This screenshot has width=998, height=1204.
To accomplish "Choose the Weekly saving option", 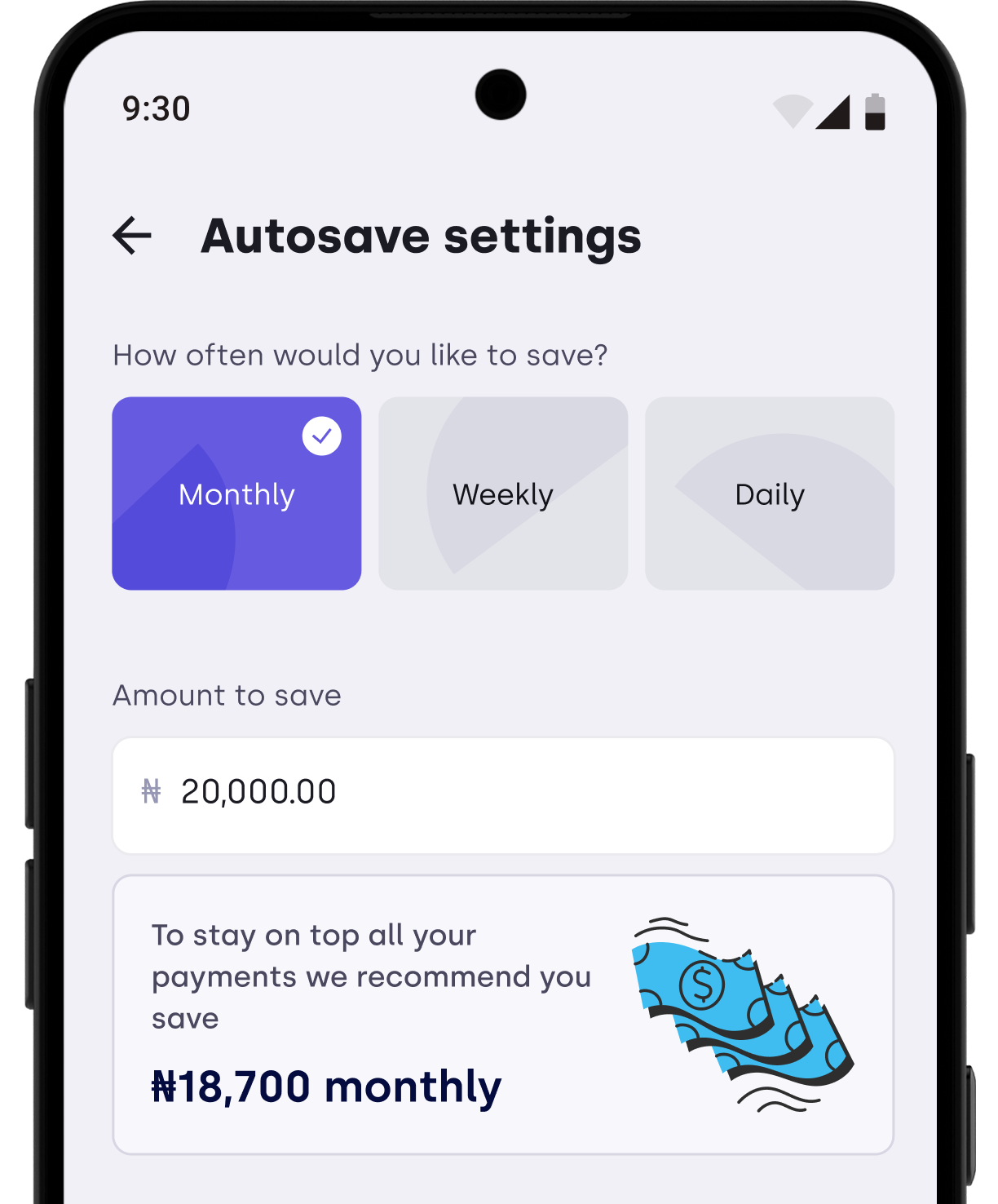I will click(x=503, y=494).
